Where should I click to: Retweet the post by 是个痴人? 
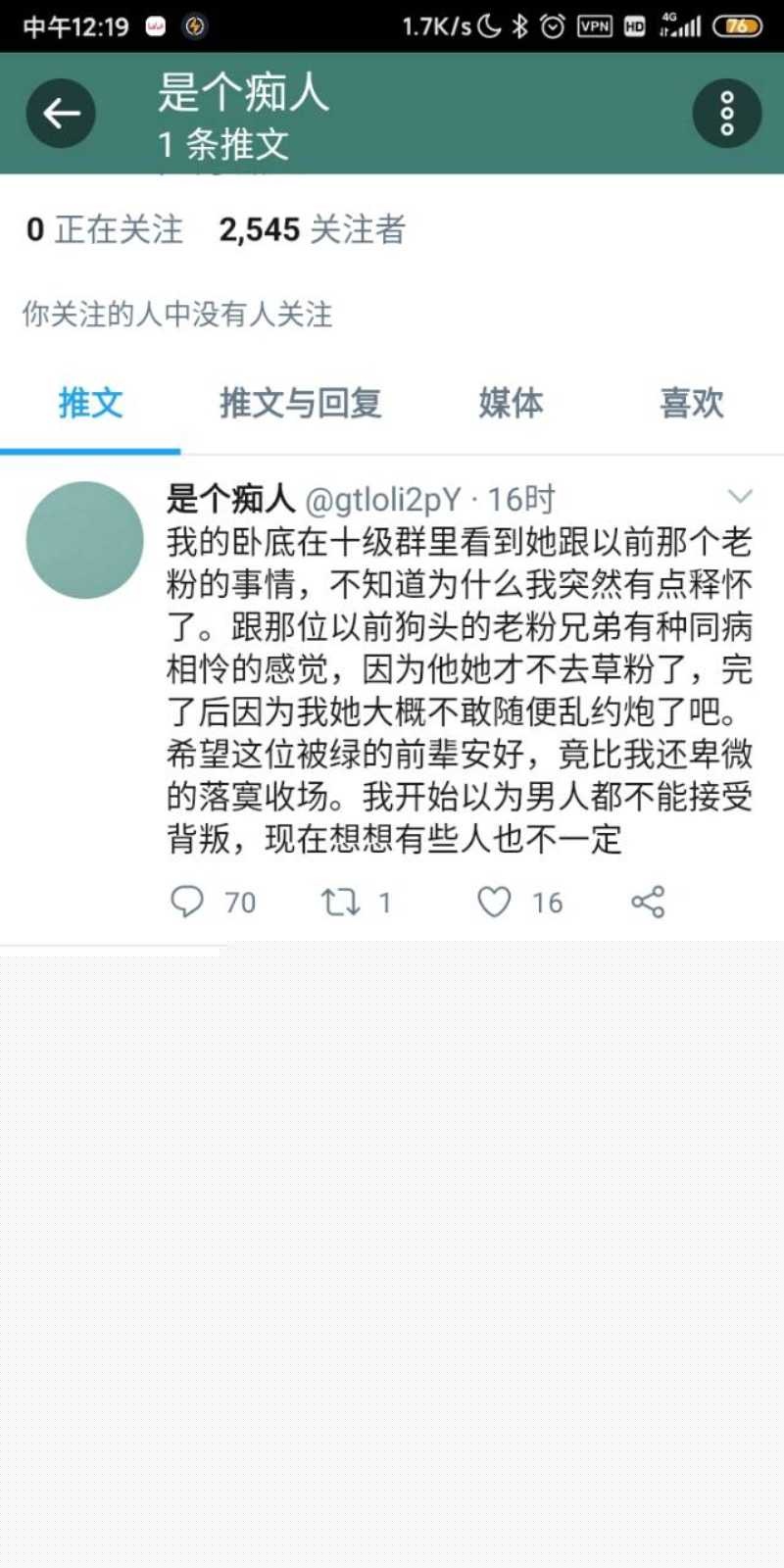coord(341,902)
